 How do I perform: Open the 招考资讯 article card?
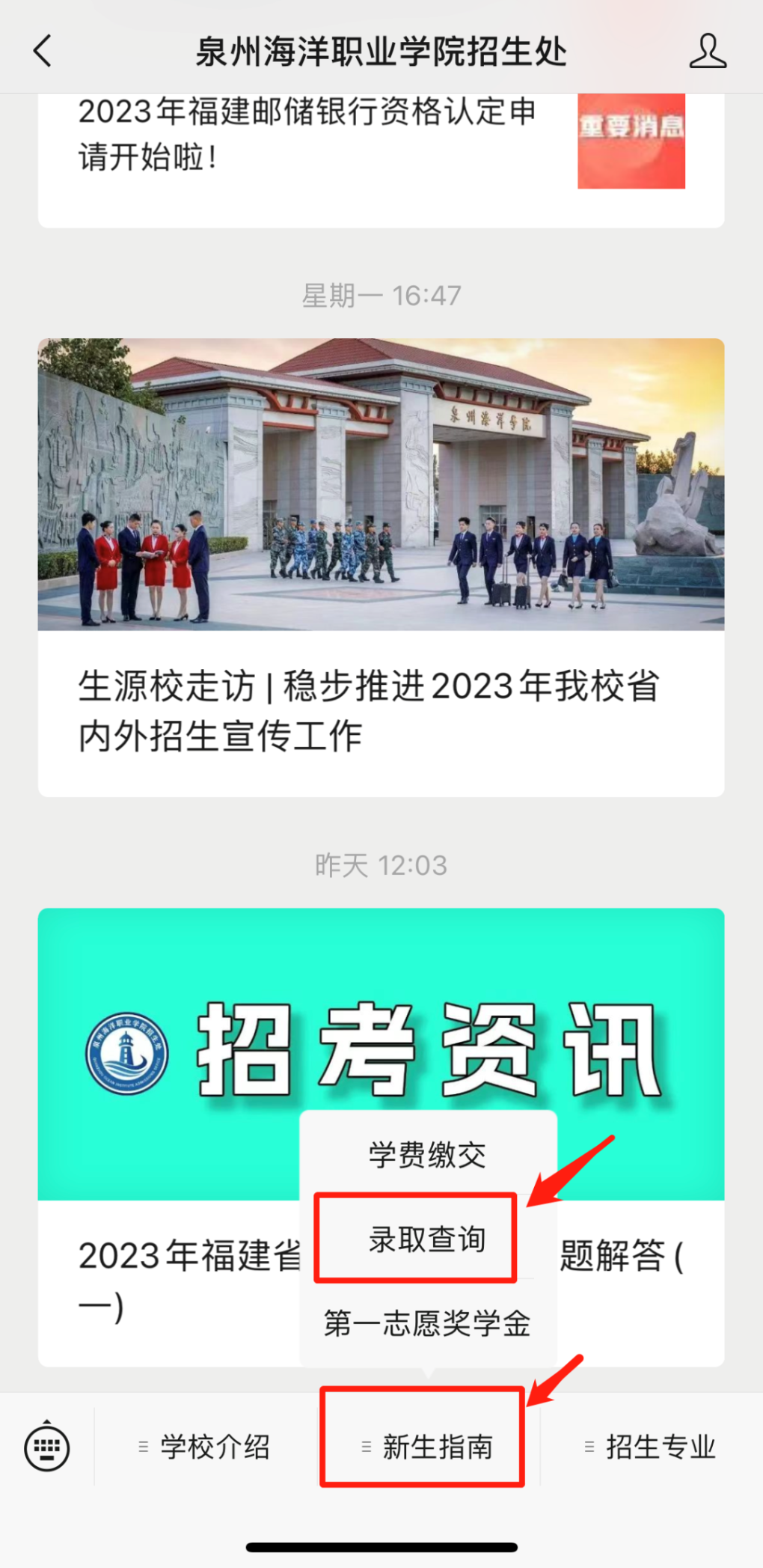381,1137
